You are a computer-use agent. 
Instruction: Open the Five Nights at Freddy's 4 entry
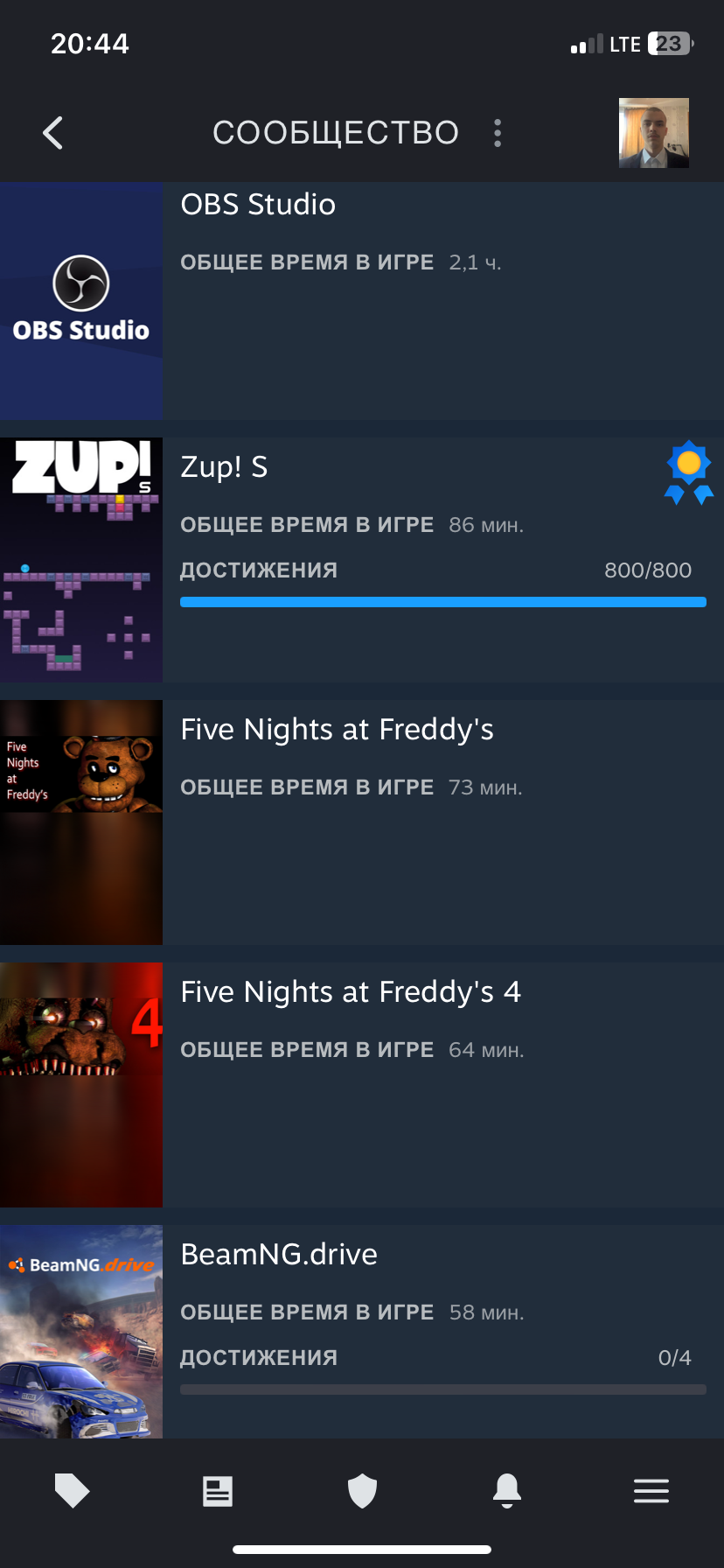tap(362, 1085)
